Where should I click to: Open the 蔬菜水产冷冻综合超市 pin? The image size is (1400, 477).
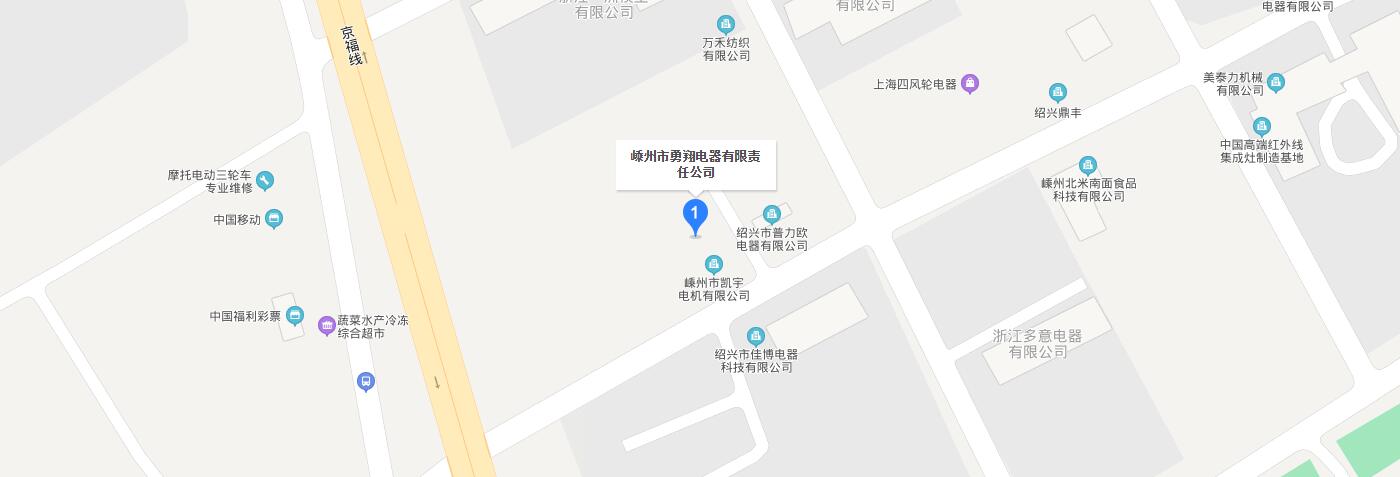tap(326, 326)
